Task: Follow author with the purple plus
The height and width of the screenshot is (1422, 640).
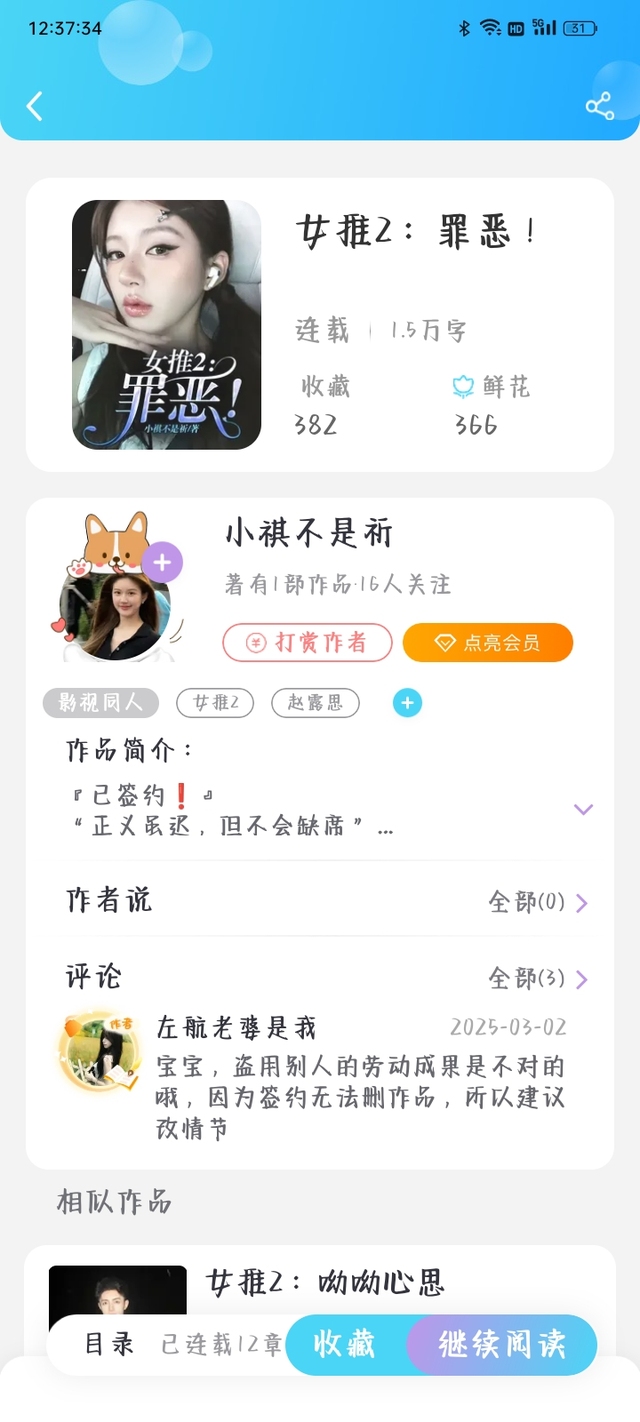Action: pyautogui.click(x=162, y=563)
